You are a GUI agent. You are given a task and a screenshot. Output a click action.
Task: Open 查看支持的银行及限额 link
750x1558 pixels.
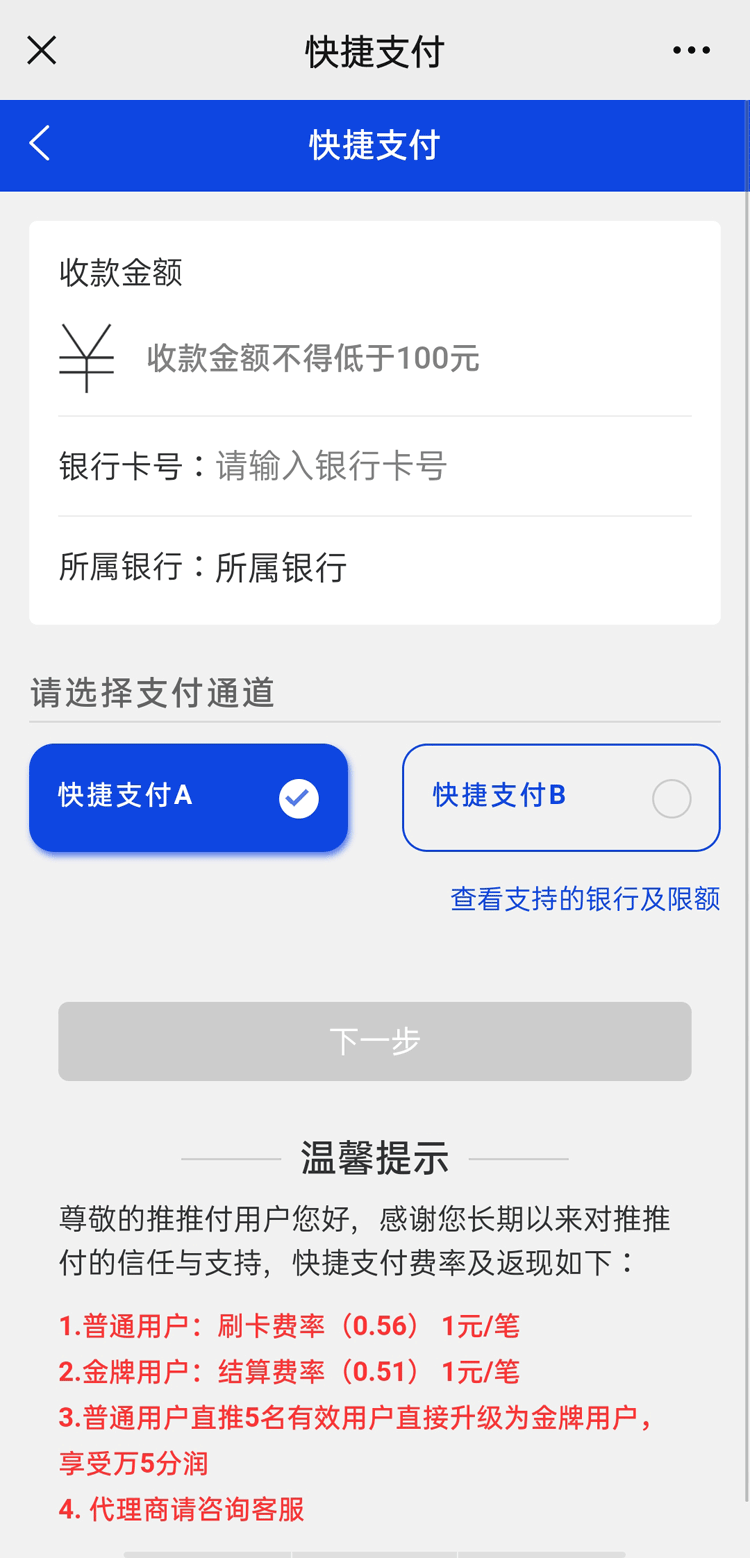click(585, 899)
